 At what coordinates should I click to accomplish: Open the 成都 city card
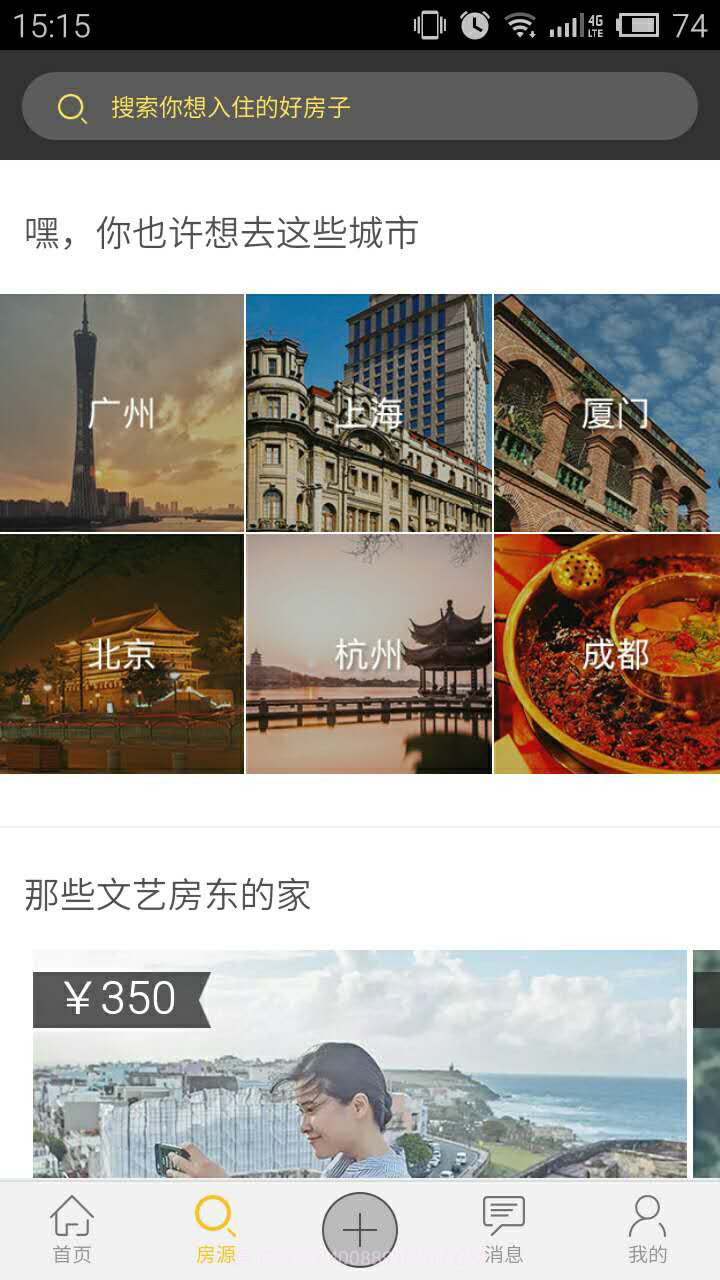pyautogui.click(x=613, y=655)
